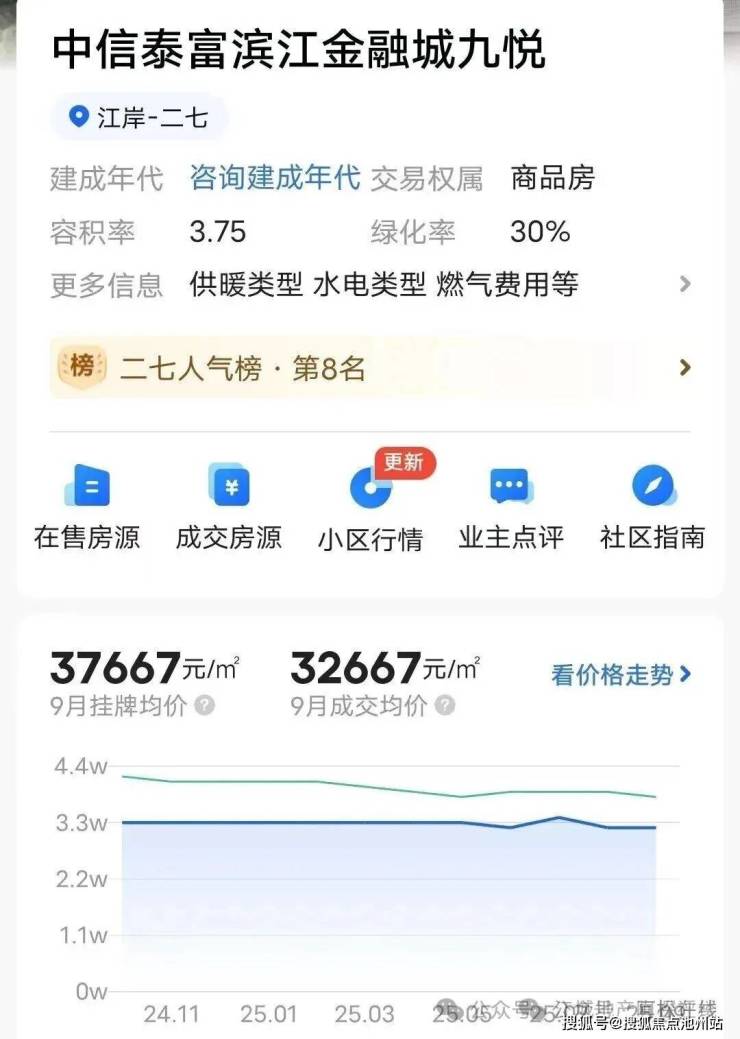
Task: Read 业主点评 owner reviews
Action: pyautogui.click(x=511, y=505)
